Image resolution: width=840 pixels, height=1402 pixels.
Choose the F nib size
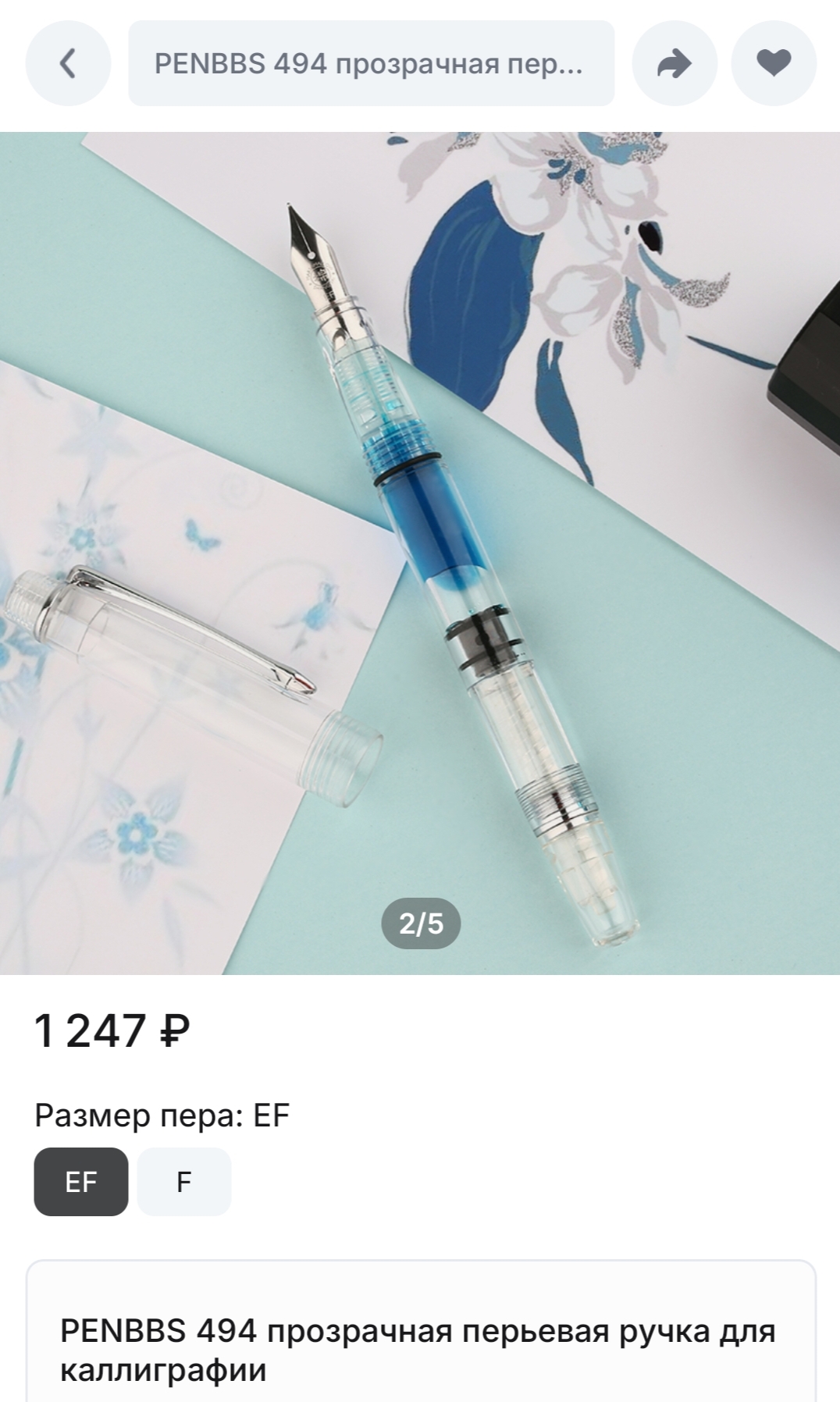(183, 1181)
